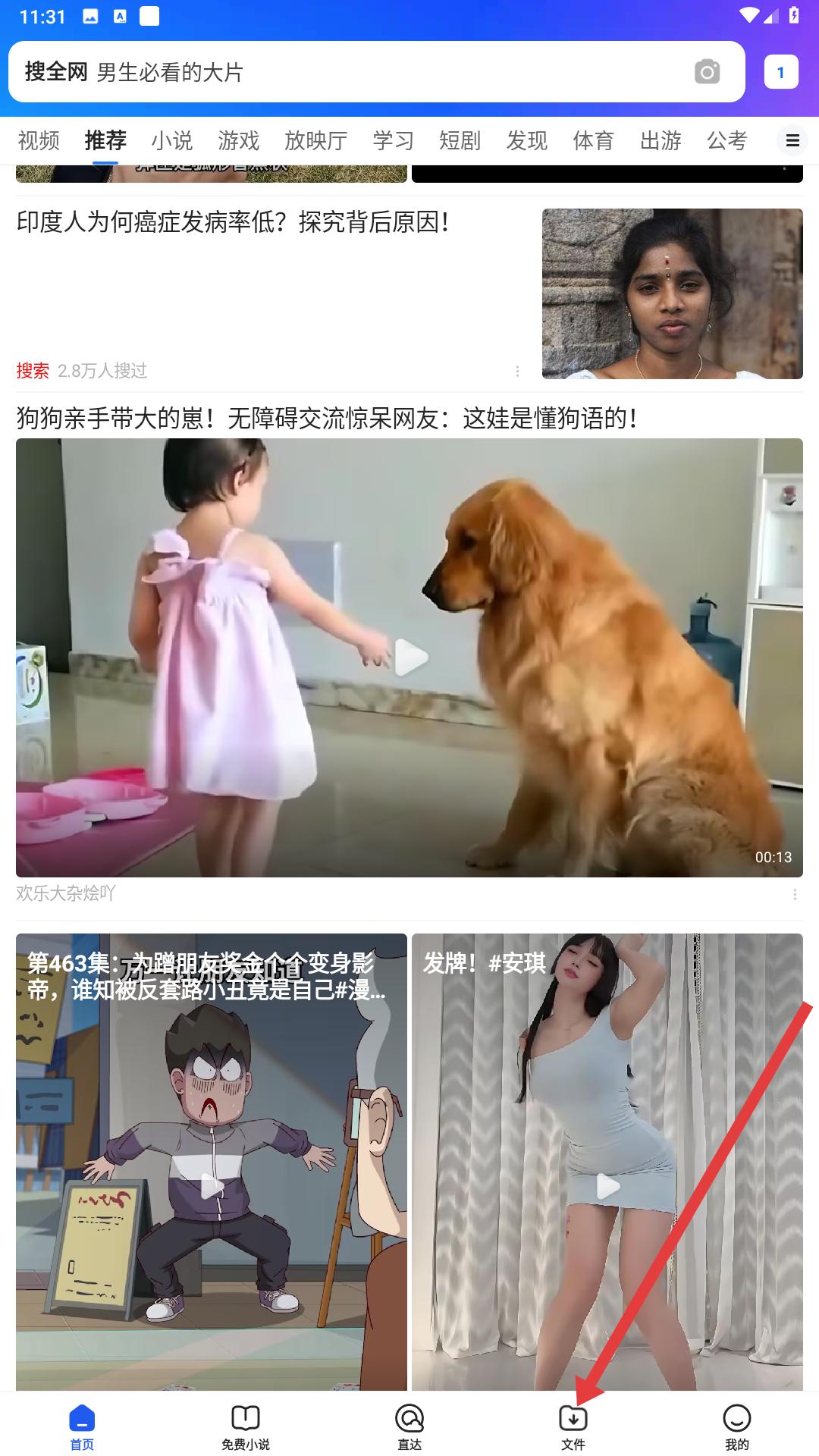819x1456 pixels.
Task: Switch to the 小说 tab
Action: click(x=172, y=140)
